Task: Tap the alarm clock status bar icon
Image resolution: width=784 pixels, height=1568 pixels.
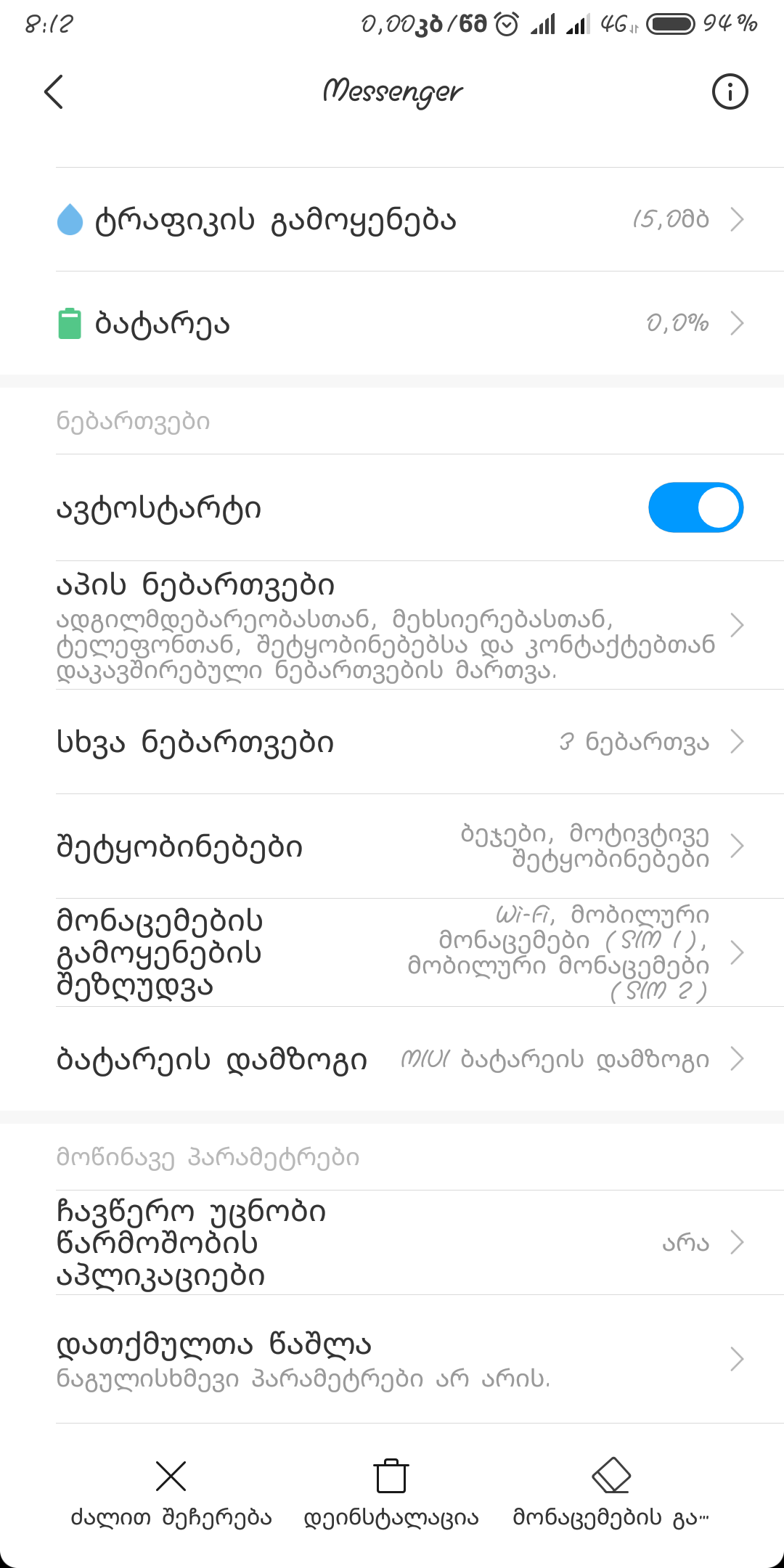Action: 502,24
